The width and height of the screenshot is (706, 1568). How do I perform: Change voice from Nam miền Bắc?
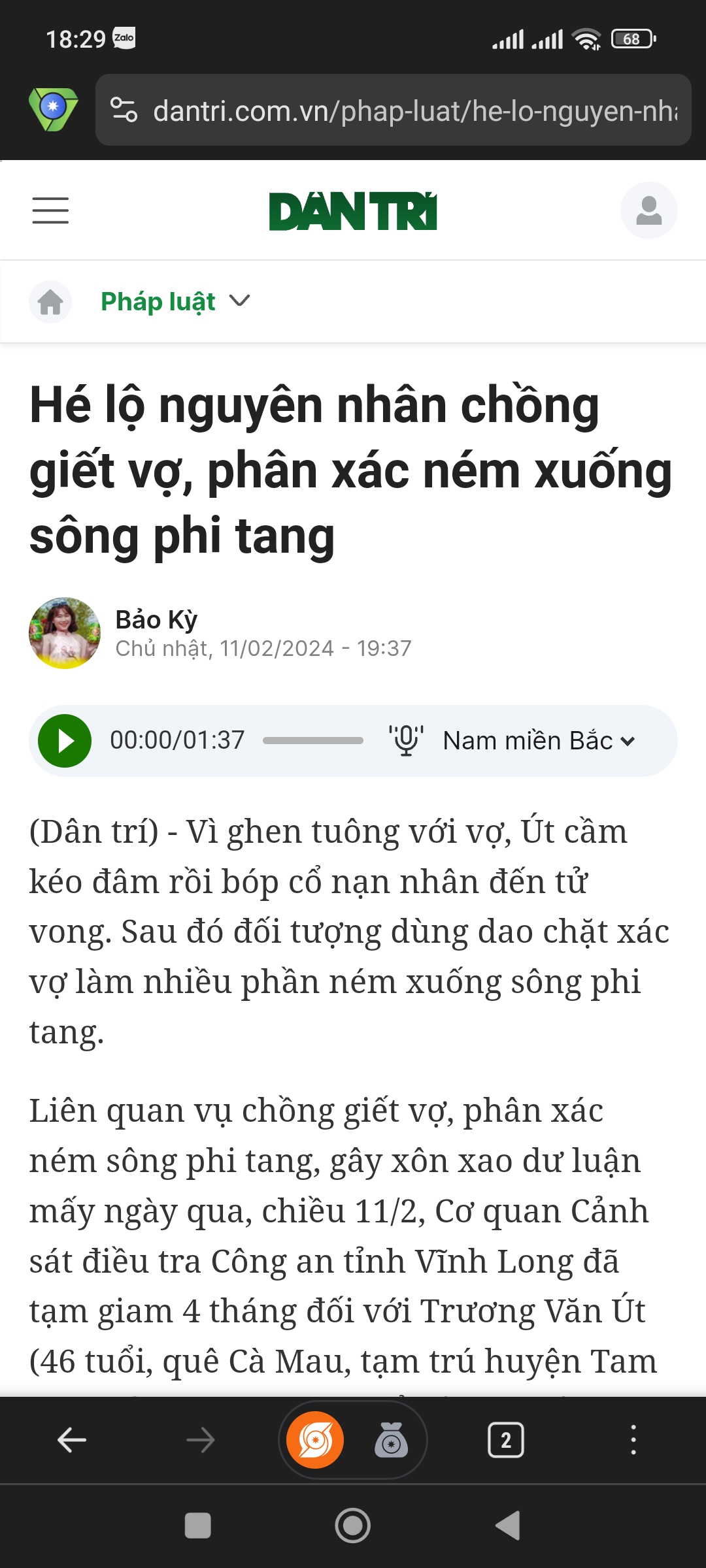(x=538, y=741)
